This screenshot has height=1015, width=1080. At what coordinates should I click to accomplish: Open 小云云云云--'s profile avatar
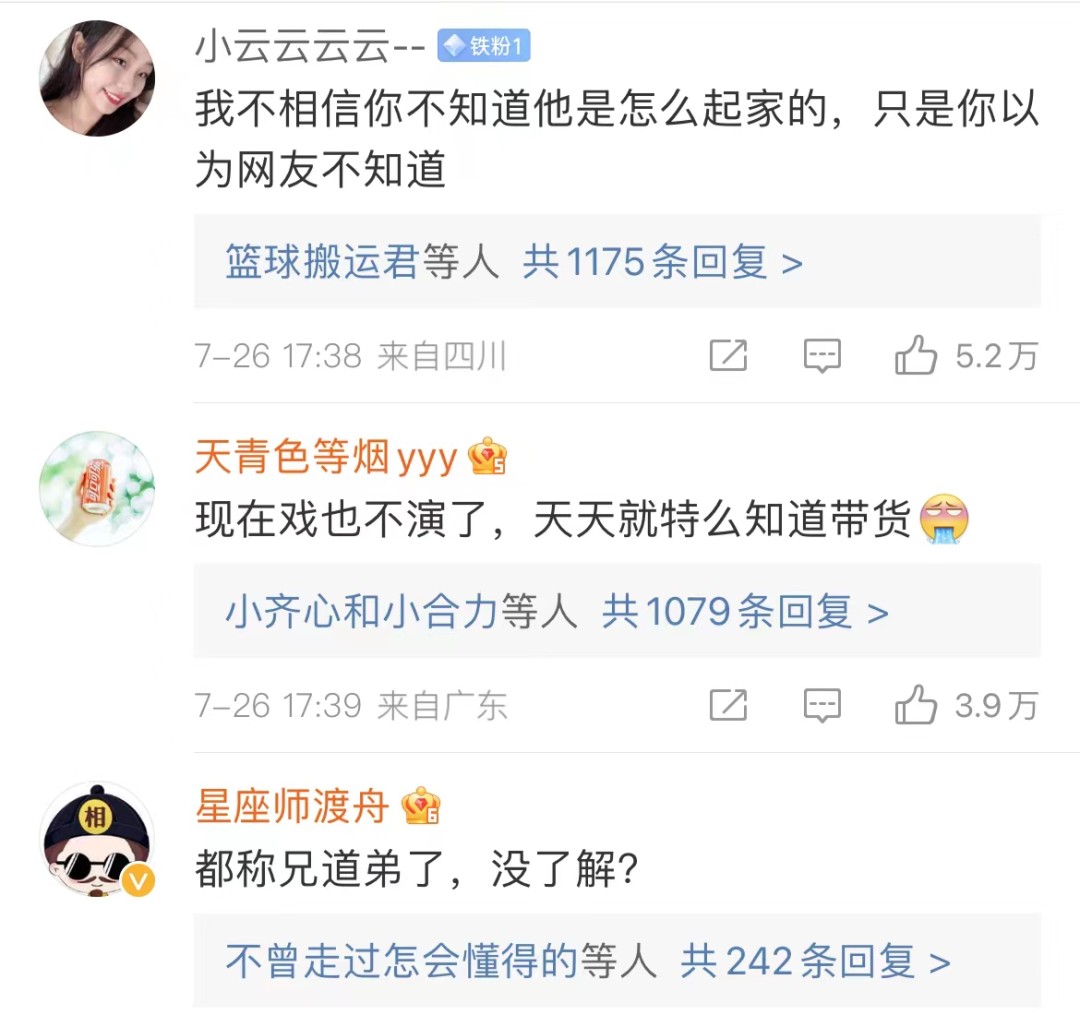[97, 78]
